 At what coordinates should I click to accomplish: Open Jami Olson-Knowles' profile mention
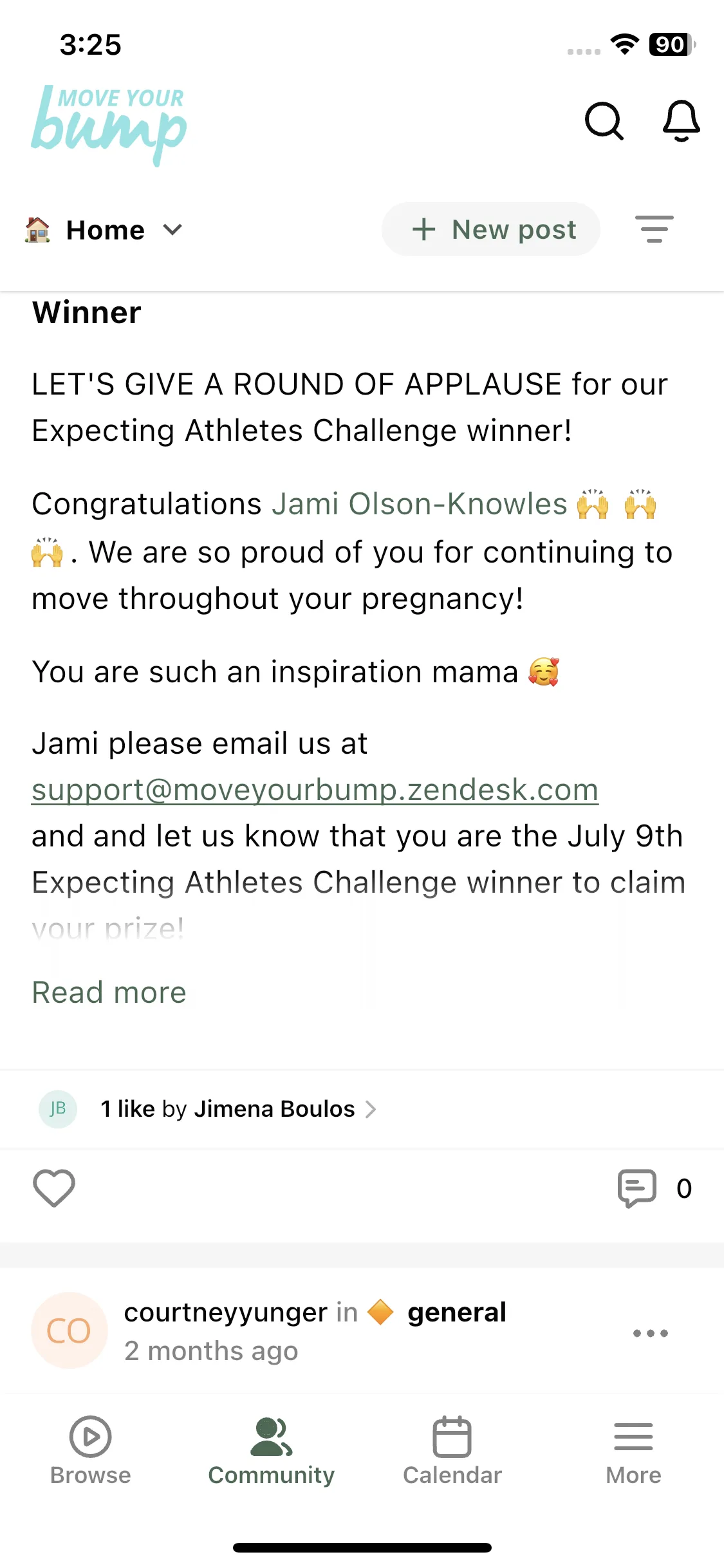pyautogui.click(x=419, y=504)
